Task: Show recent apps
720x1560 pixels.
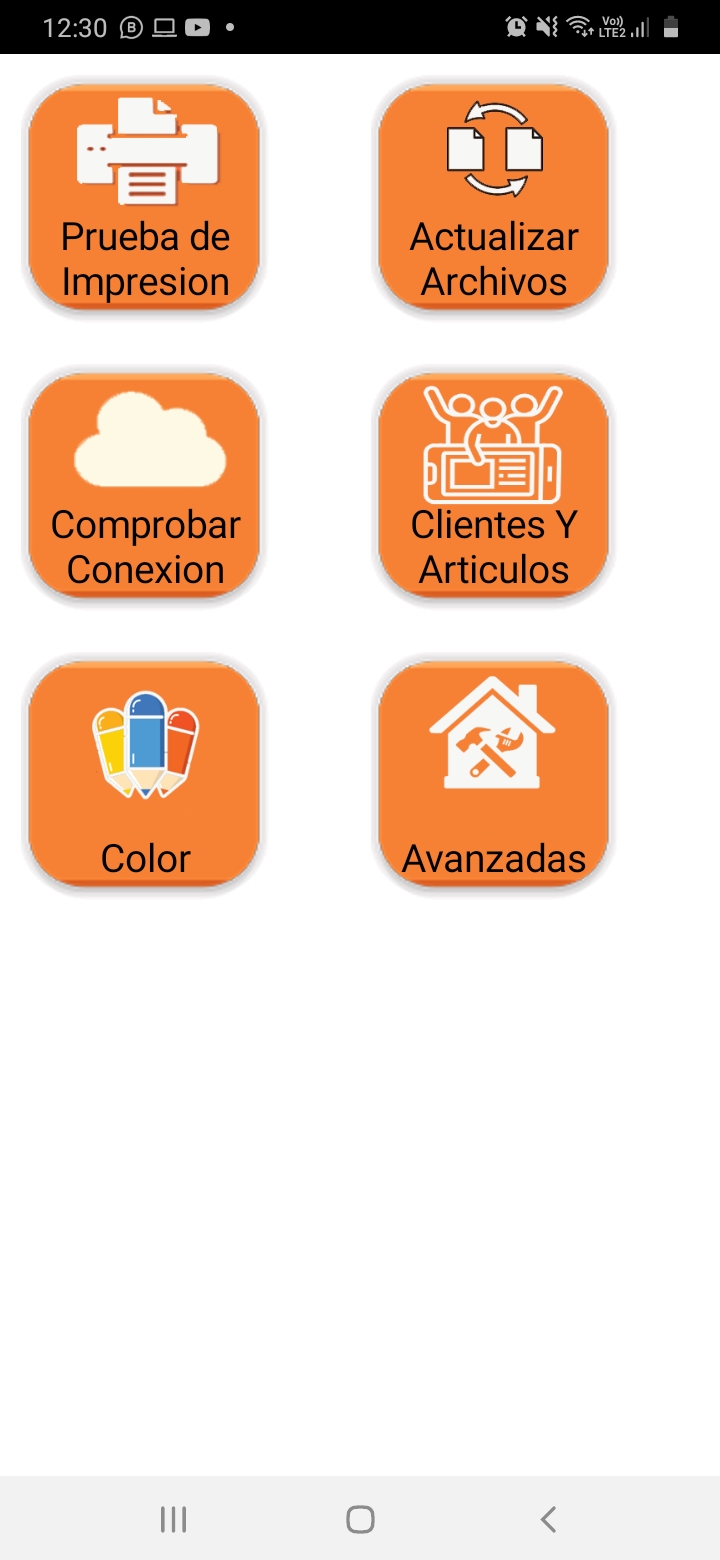Action: point(173,1519)
